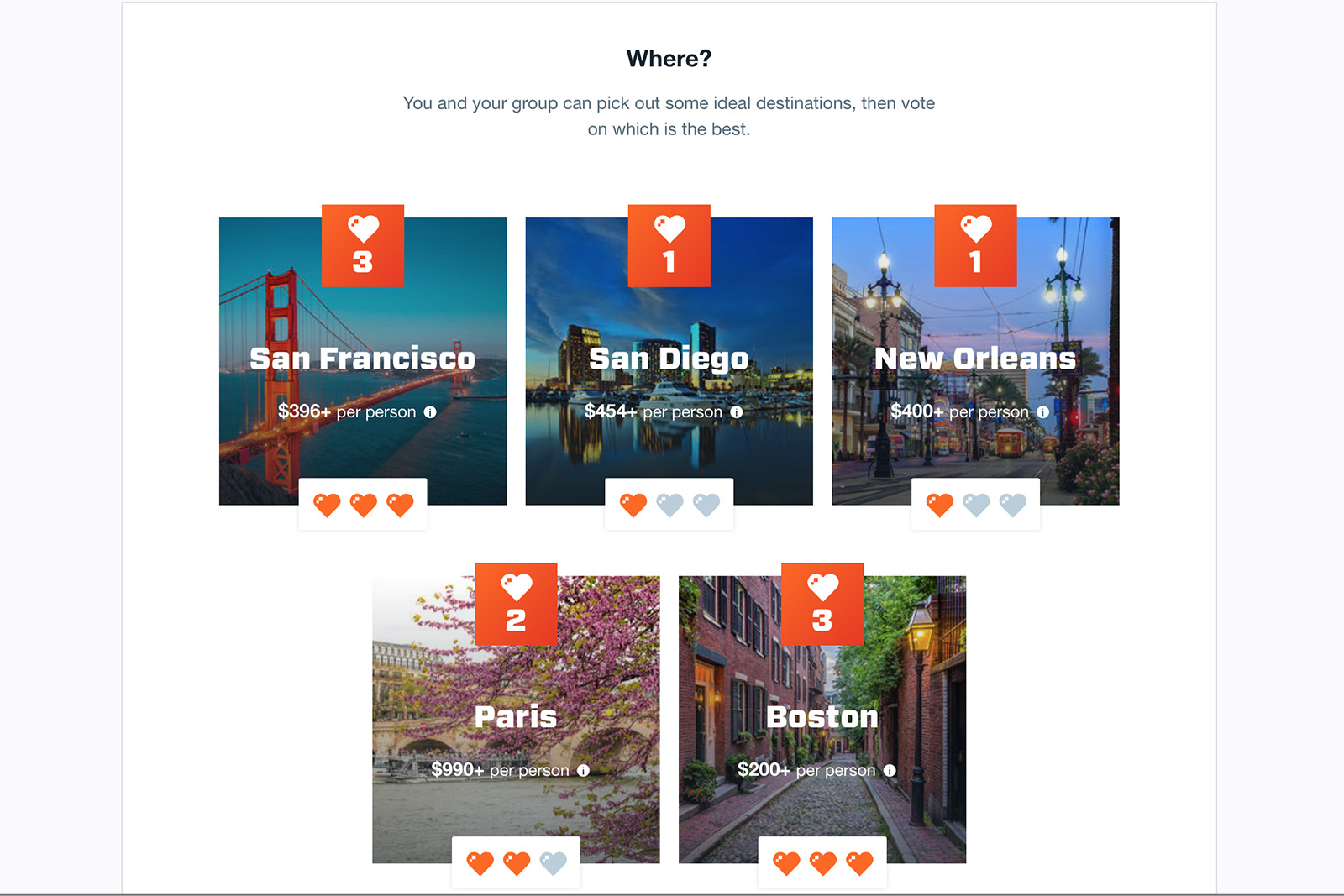The image size is (1344, 896).
Task: Show price info for Paris
Action: click(x=583, y=770)
